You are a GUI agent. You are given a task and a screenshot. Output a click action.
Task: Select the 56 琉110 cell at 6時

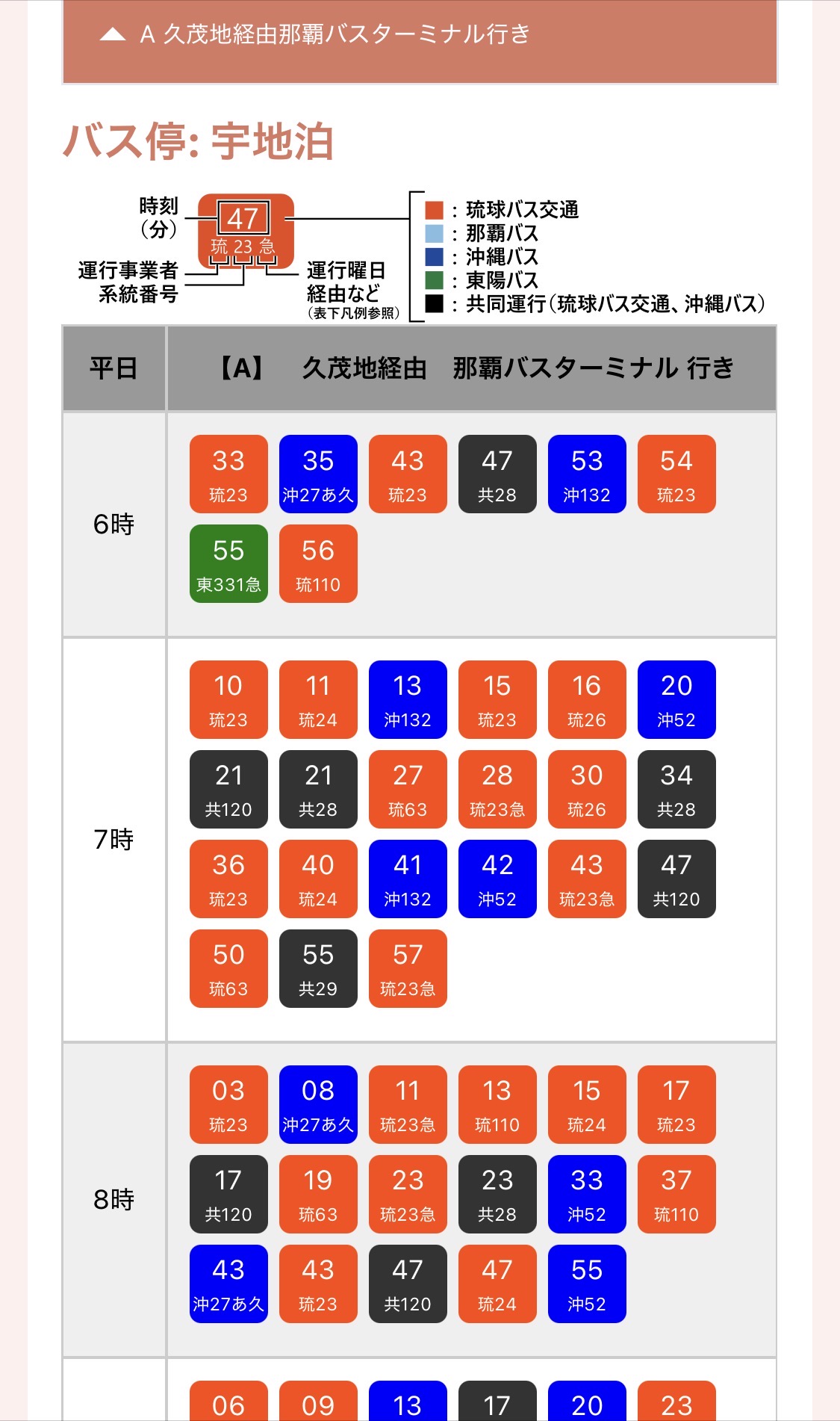click(x=318, y=563)
